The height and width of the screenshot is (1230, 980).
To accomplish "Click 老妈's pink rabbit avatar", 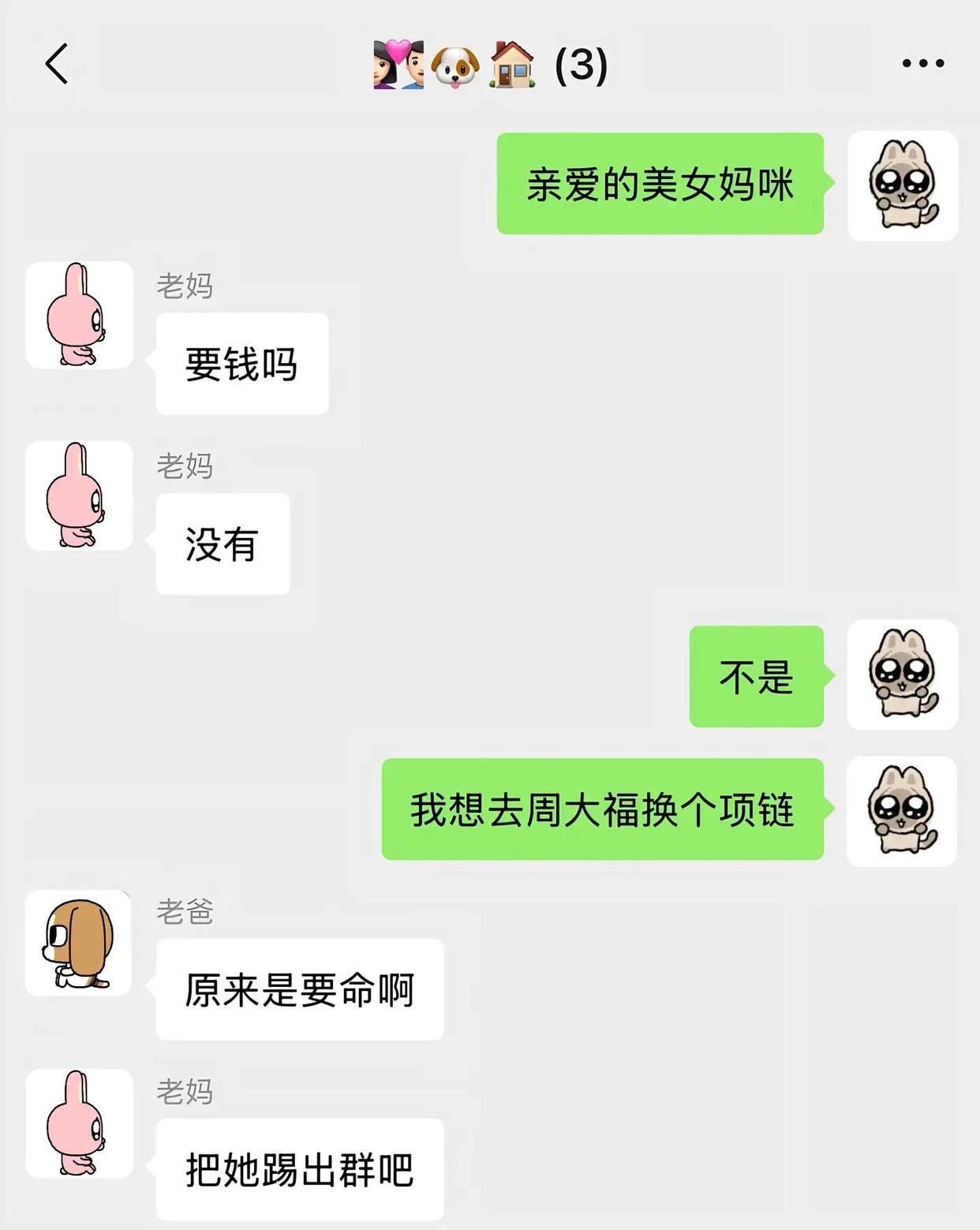I will pos(79,314).
